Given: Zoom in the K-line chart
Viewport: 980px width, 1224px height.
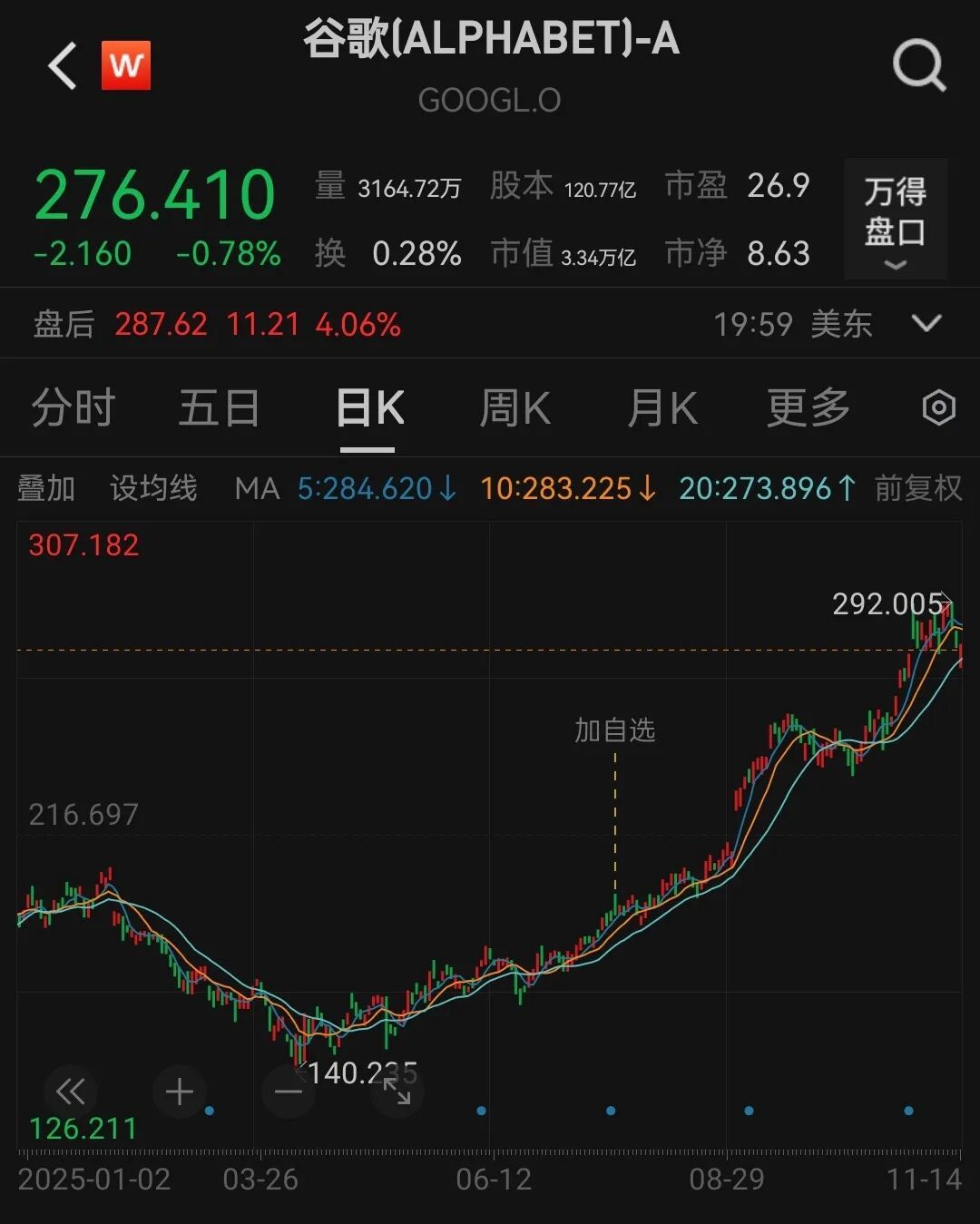Looking at the screenshot, I should click(180, 1091).
